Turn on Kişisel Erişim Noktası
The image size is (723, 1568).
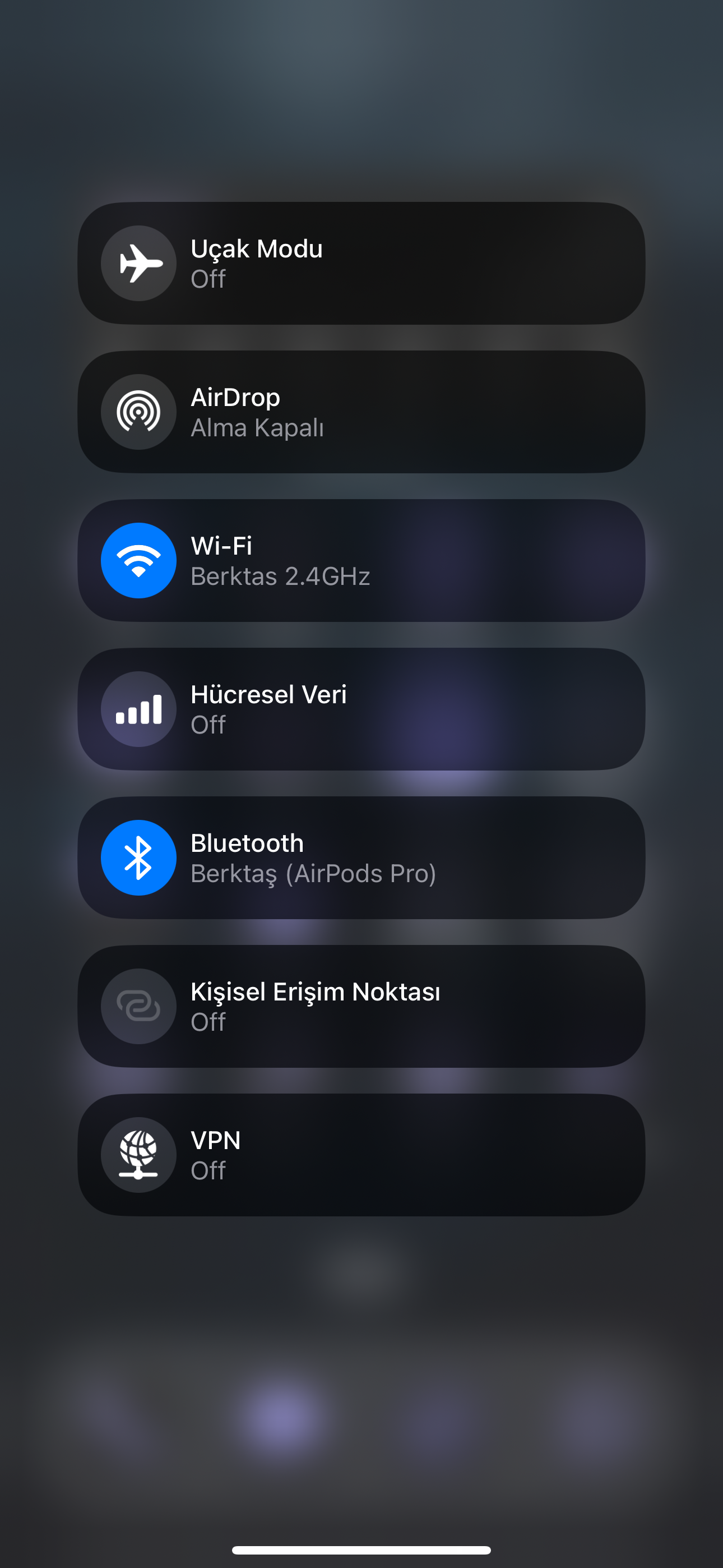click(139, 1006)
